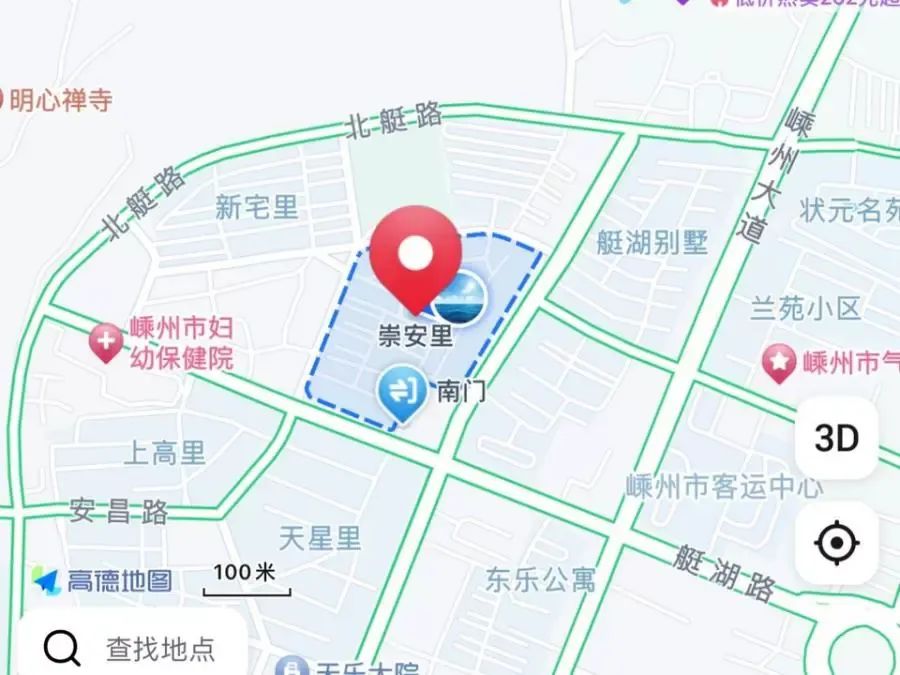Open the 明心禅寺 temple marker
The image size is (900, 675).
[x=4, y=99]
